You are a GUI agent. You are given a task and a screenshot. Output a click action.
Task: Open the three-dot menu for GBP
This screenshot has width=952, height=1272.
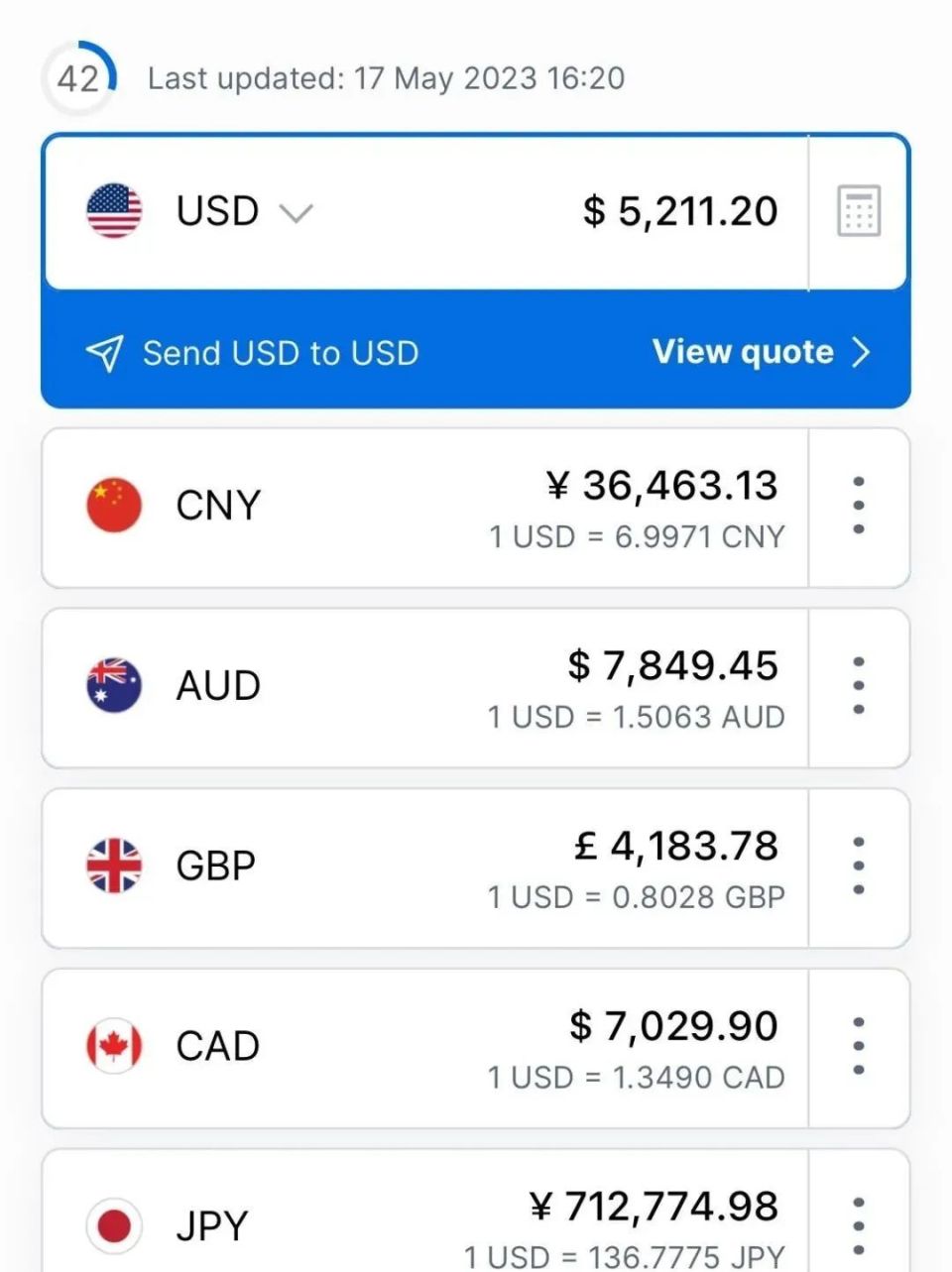click(861, 865)
